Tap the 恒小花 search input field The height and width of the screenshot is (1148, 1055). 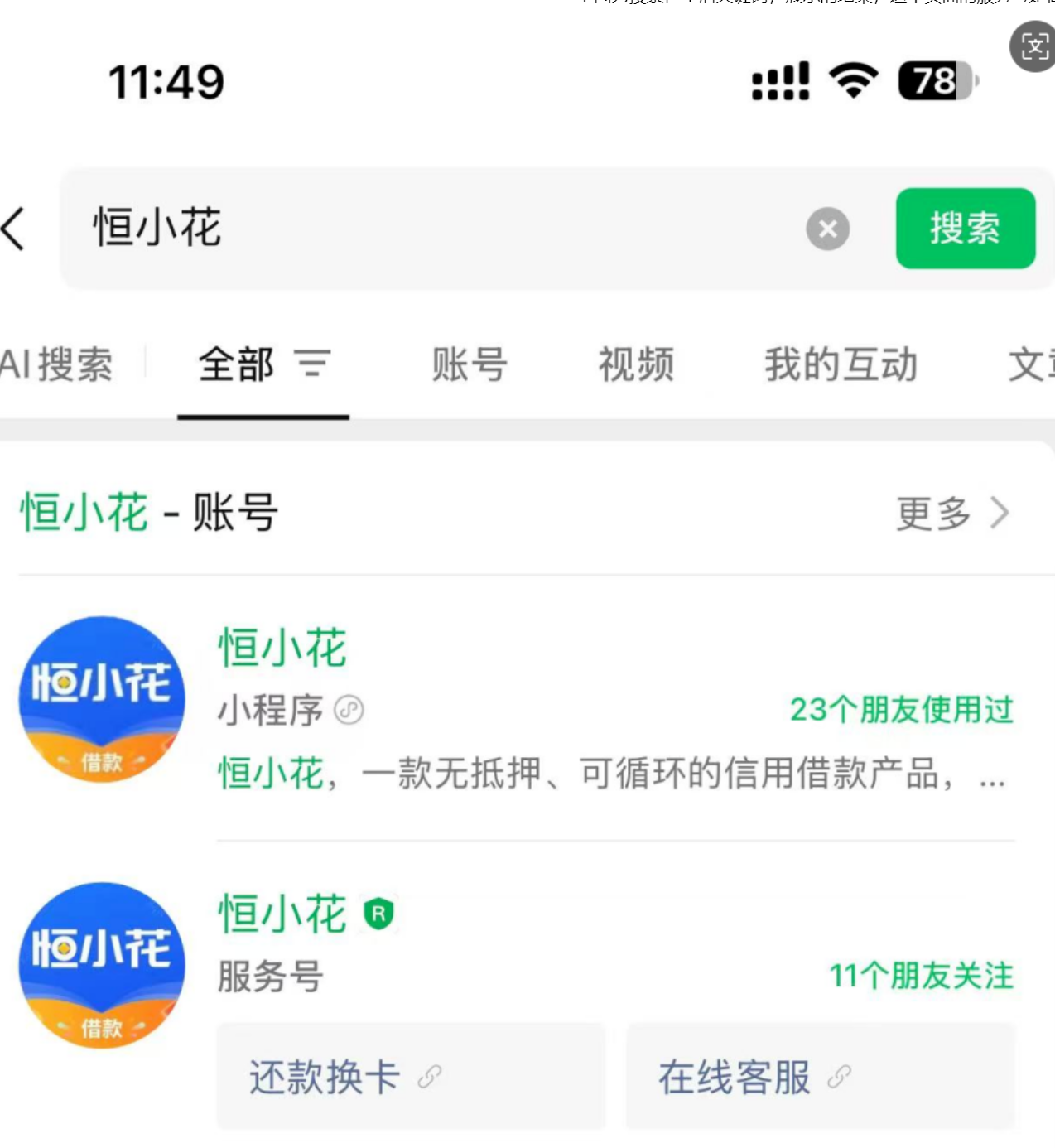[x=431, y=229]
